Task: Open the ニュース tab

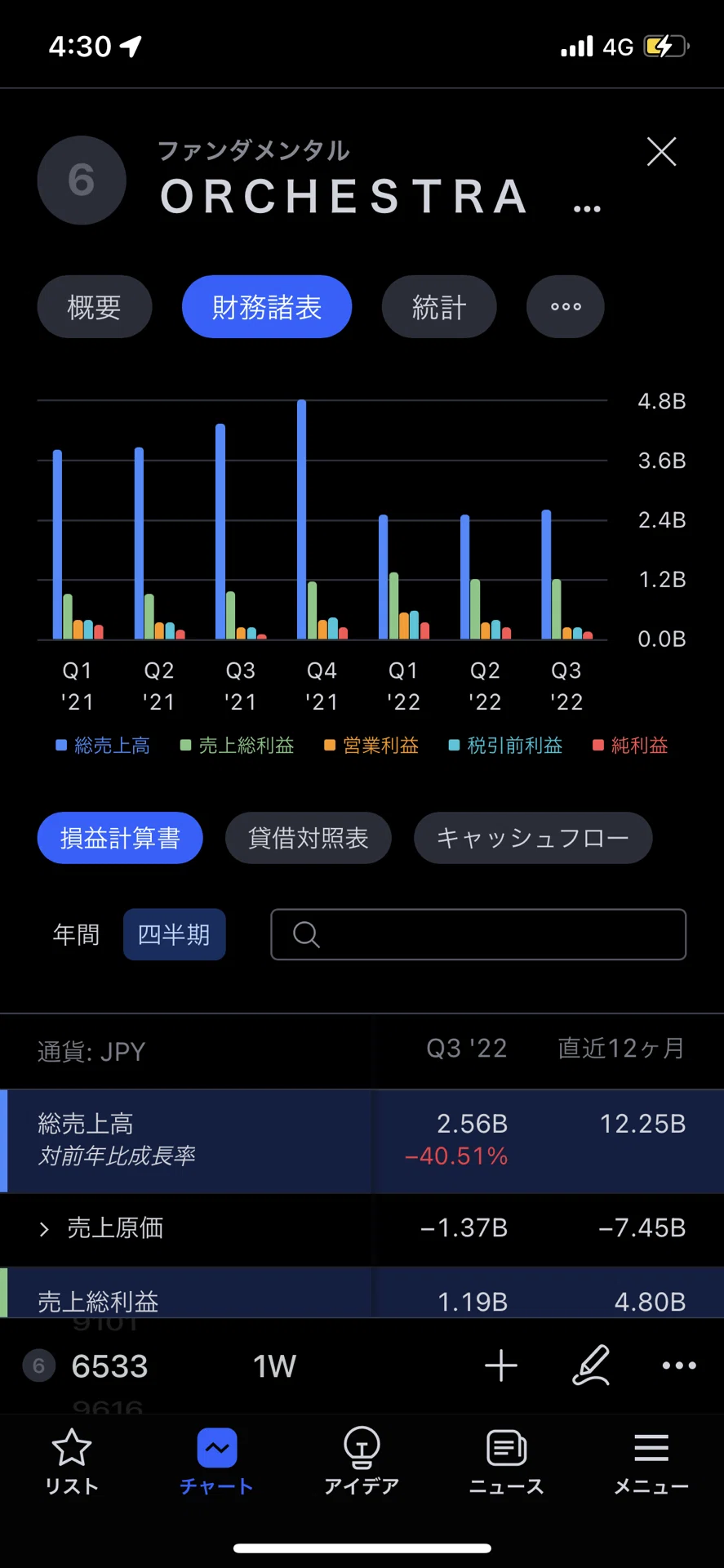Action: point(506,1462)
